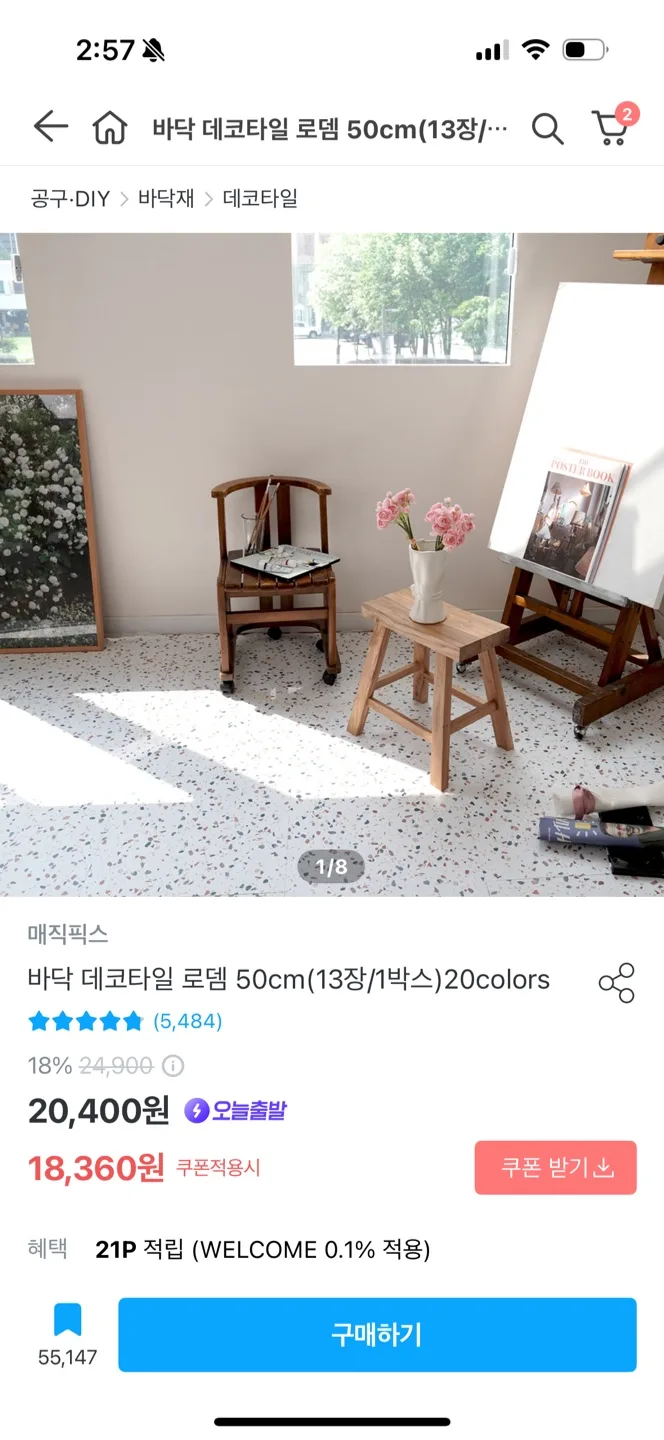Bookmark this product
664x1440 pixels.
click(67, 1320)
